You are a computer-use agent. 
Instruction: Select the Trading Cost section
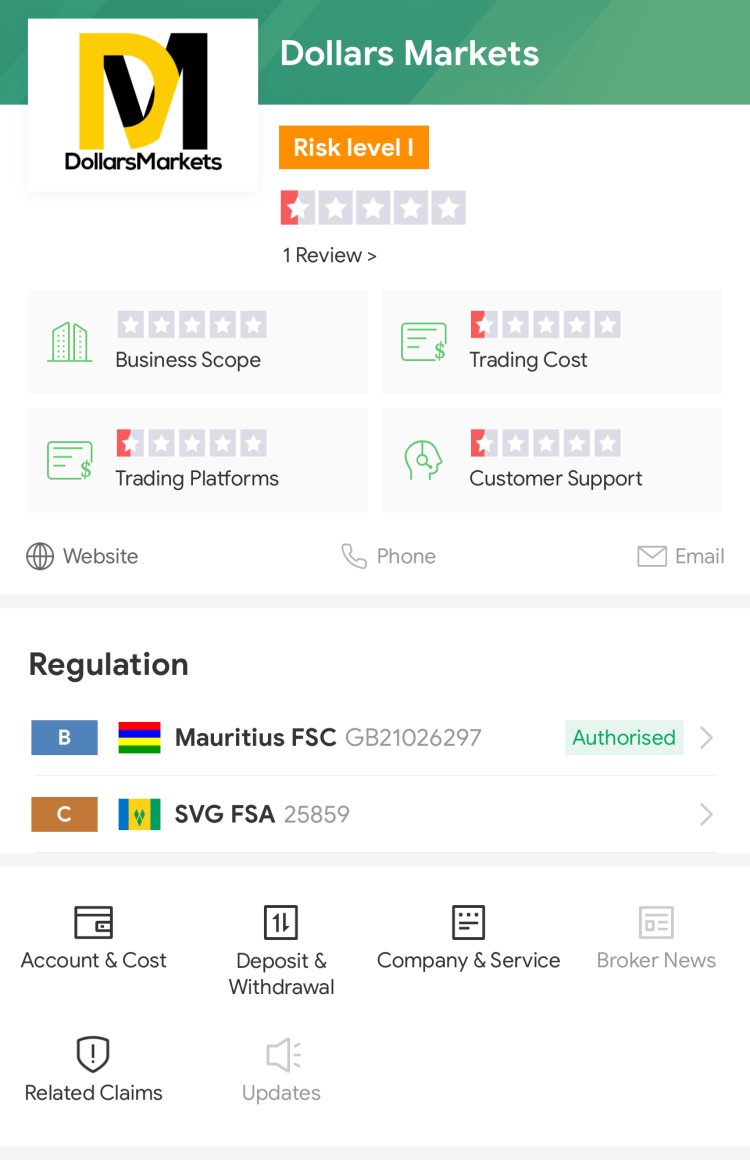[551, 341]
